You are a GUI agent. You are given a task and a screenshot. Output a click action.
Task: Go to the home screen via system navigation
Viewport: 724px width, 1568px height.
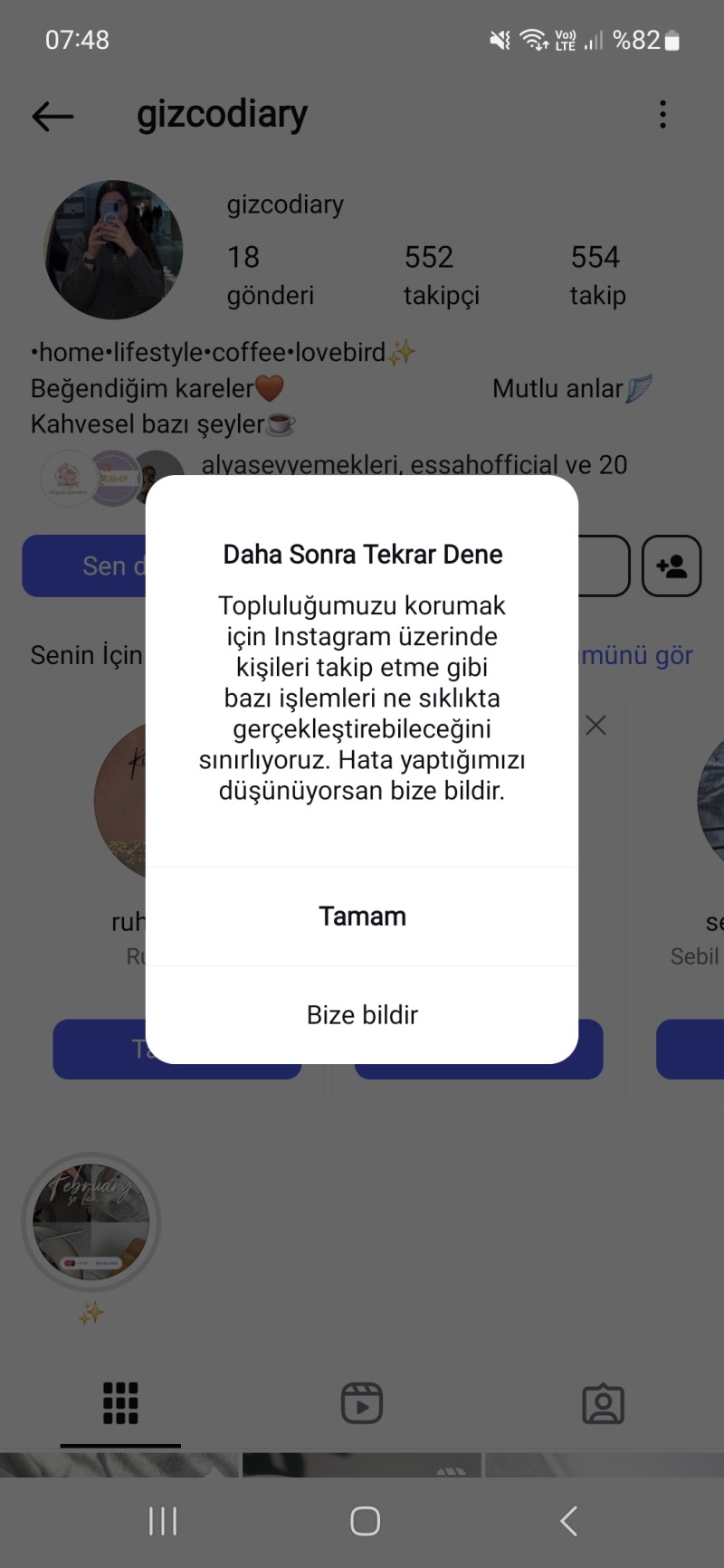pos(365,1521)
